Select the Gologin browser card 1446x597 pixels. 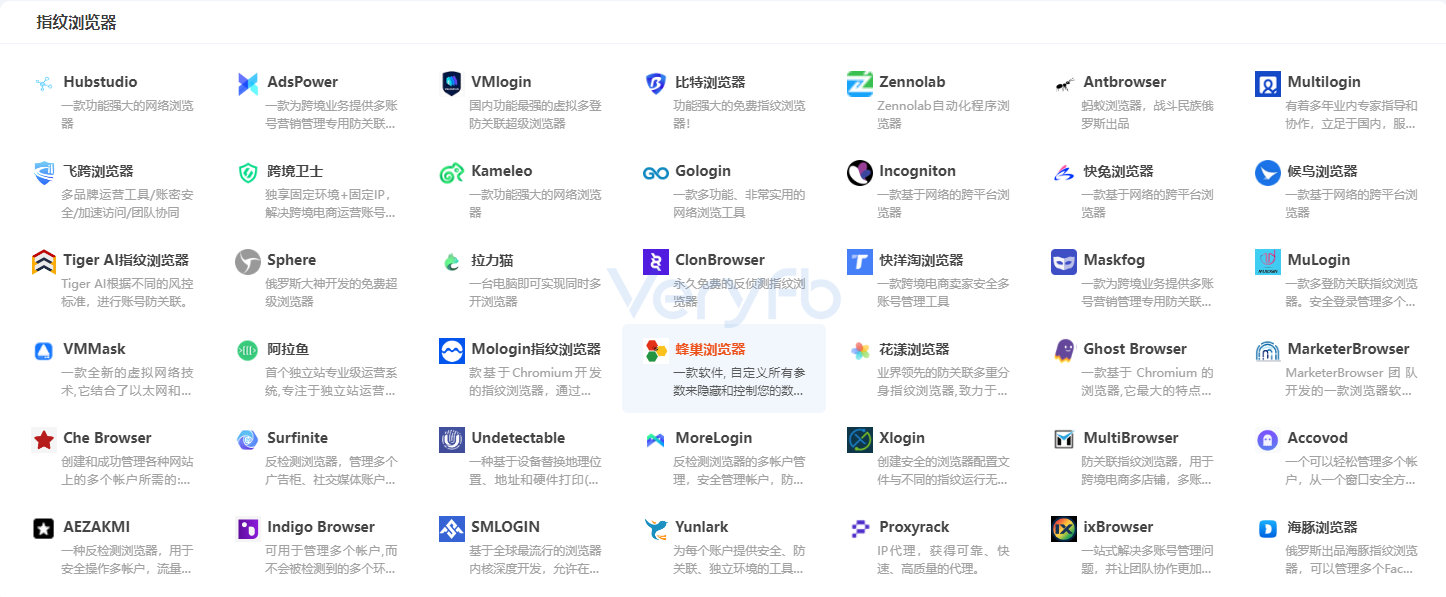[703, 171]
